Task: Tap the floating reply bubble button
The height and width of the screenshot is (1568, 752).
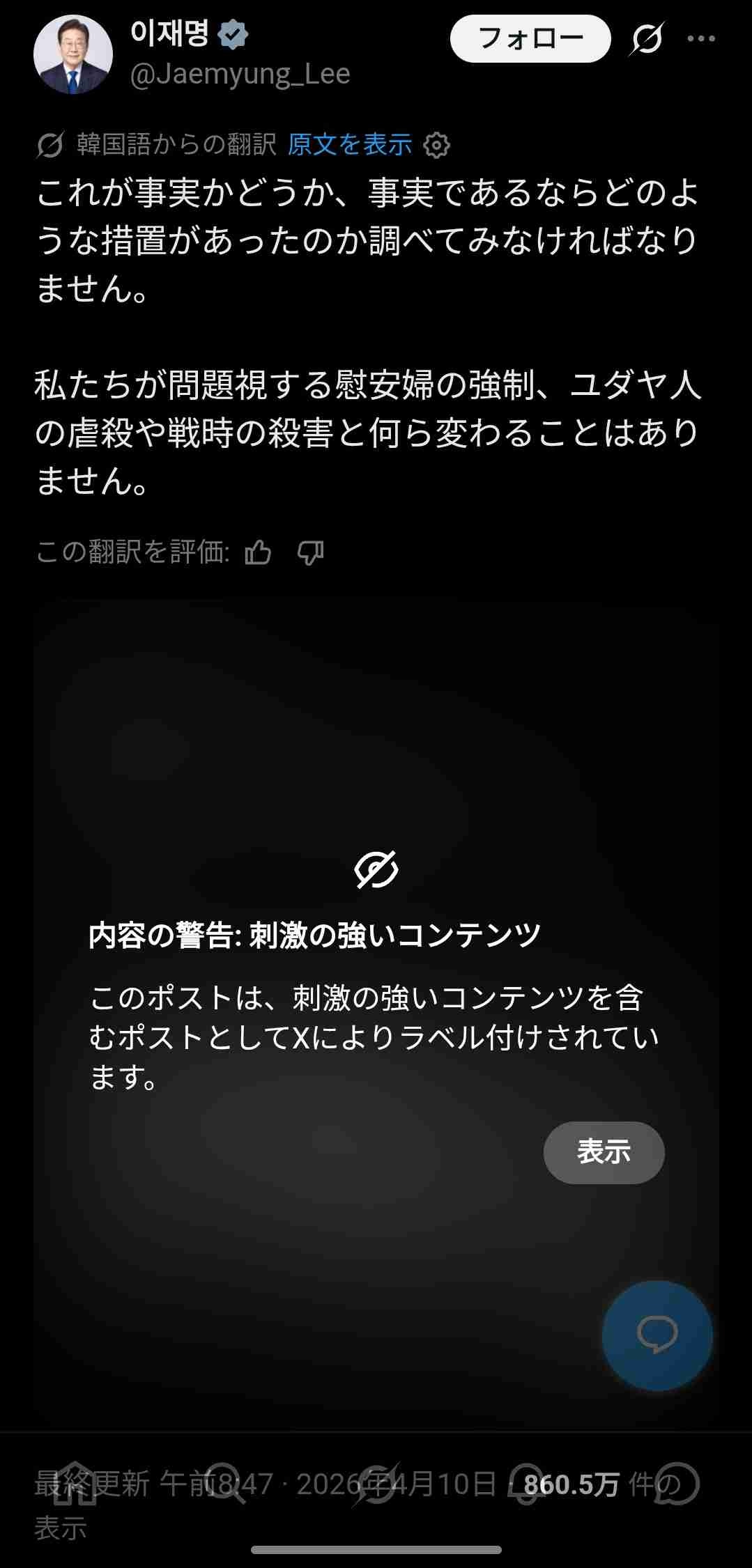Action: pyautogui.click(x=657, y=1335)
